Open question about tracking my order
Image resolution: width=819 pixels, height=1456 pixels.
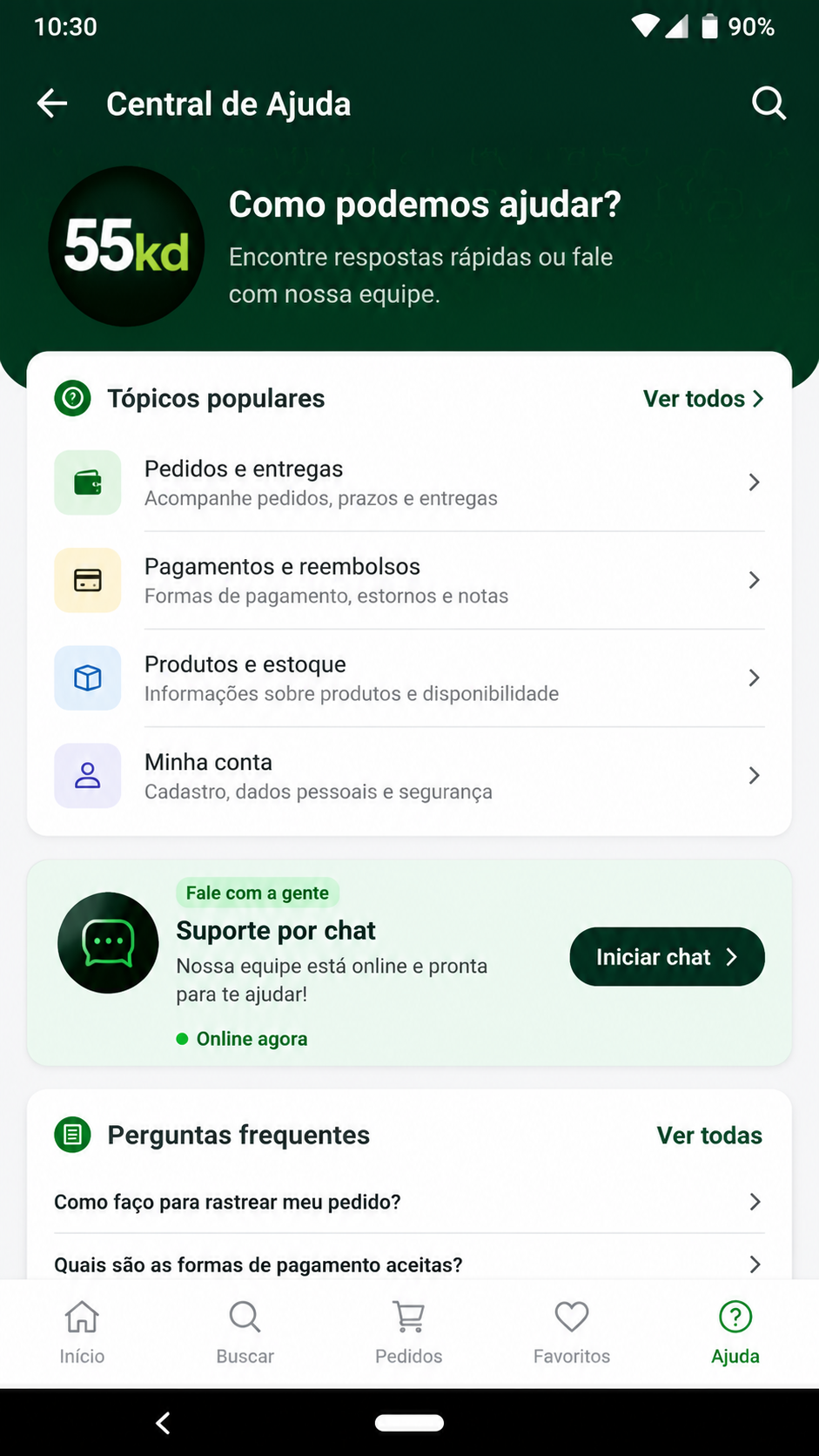[409, 1202]
